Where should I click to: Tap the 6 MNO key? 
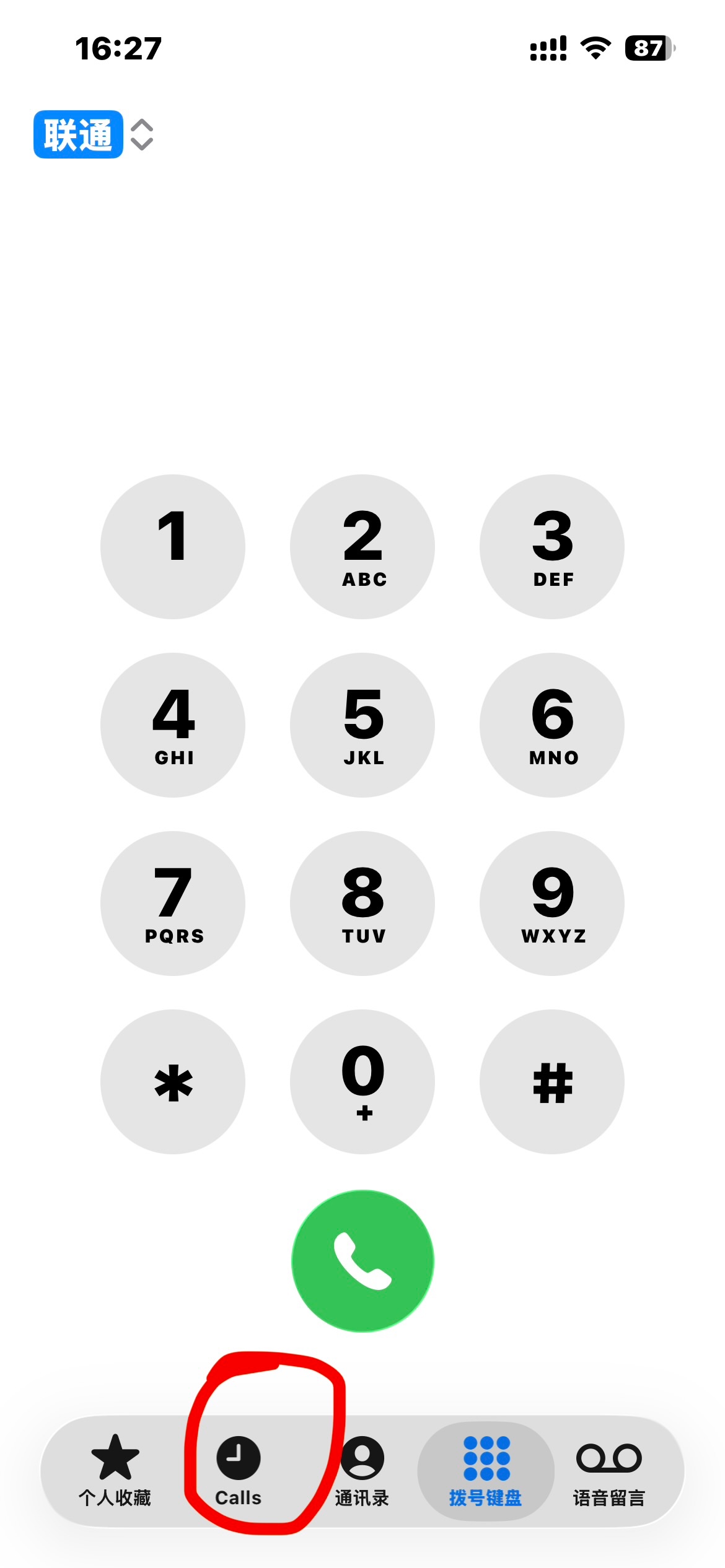pyautogui.click(x=552, y=725)
